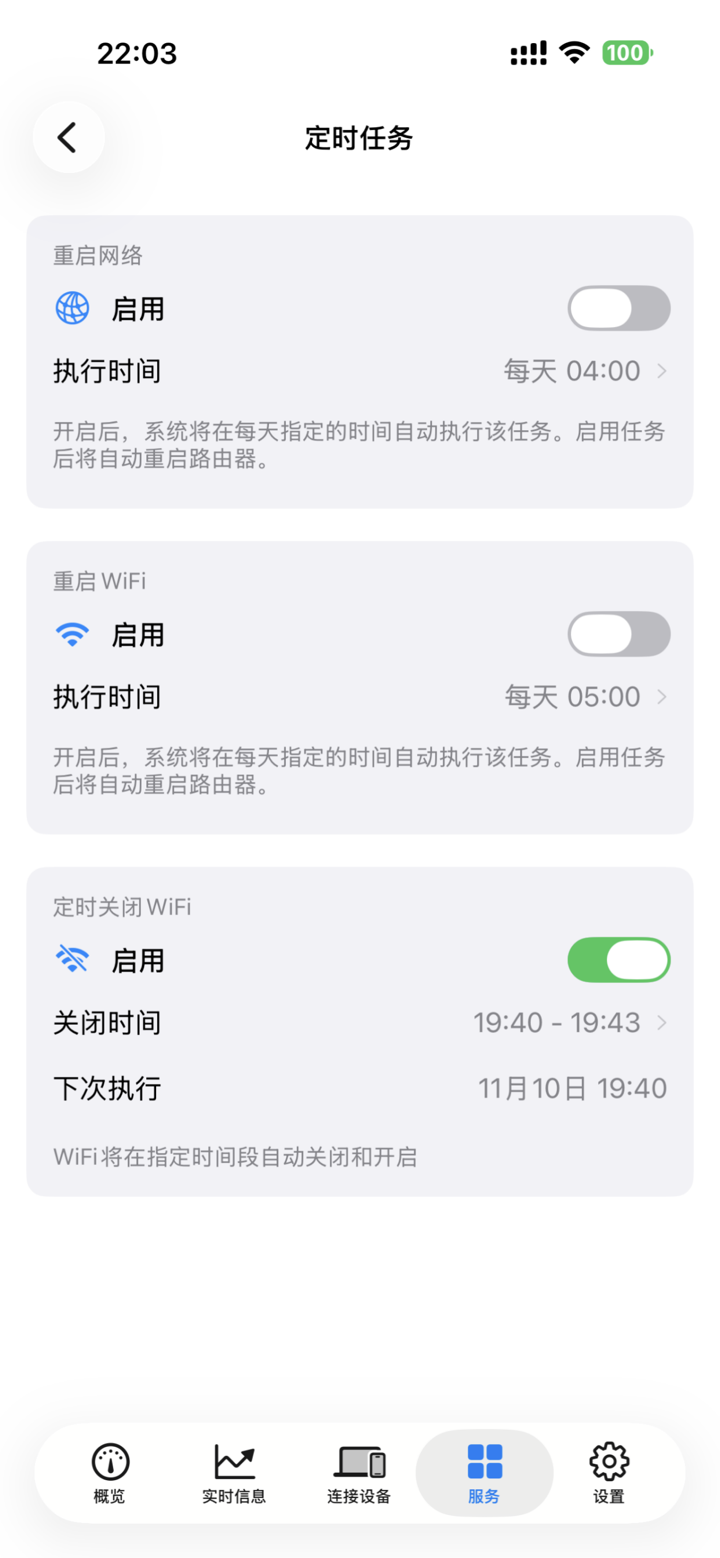Click the battery indicator in status bar
This screenshot has height=1558, width=720.
626,52
